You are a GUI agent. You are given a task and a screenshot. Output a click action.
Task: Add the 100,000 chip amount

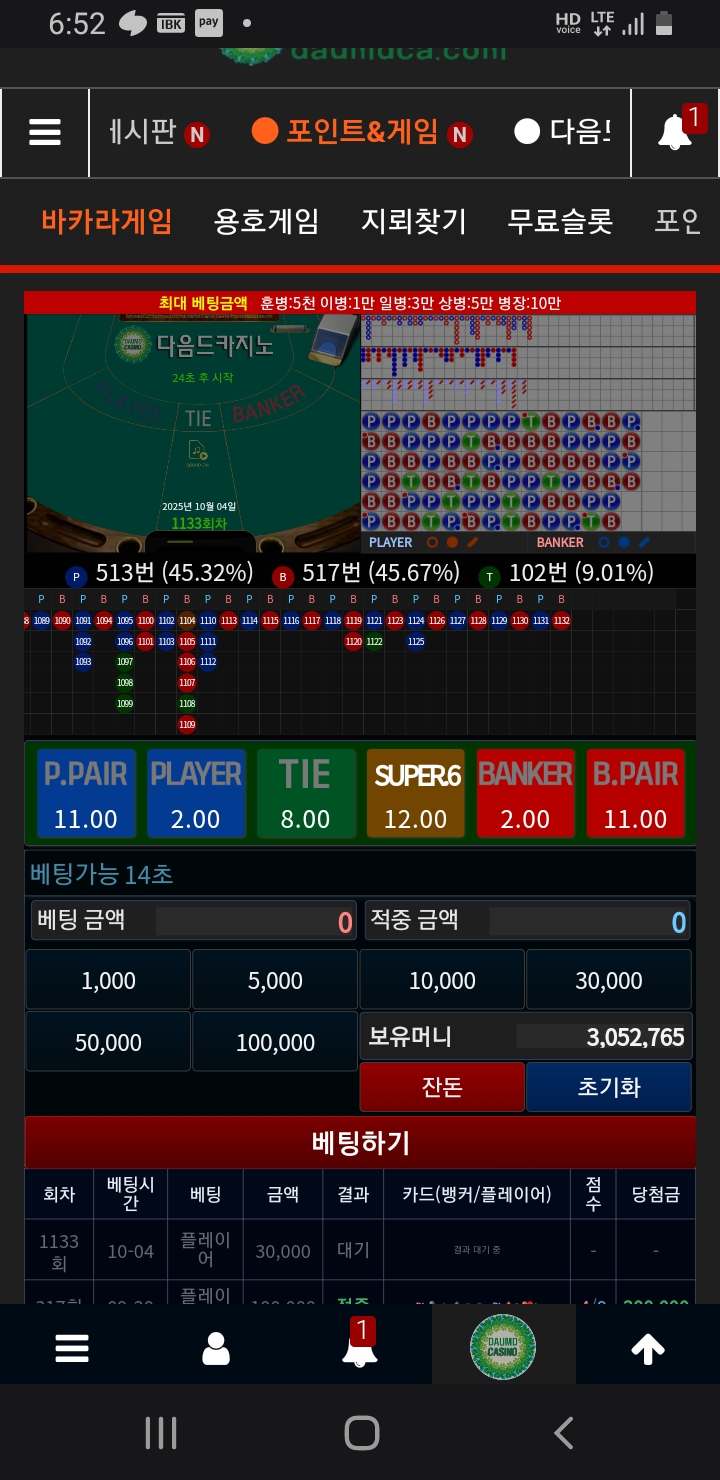pos(275,1042)
